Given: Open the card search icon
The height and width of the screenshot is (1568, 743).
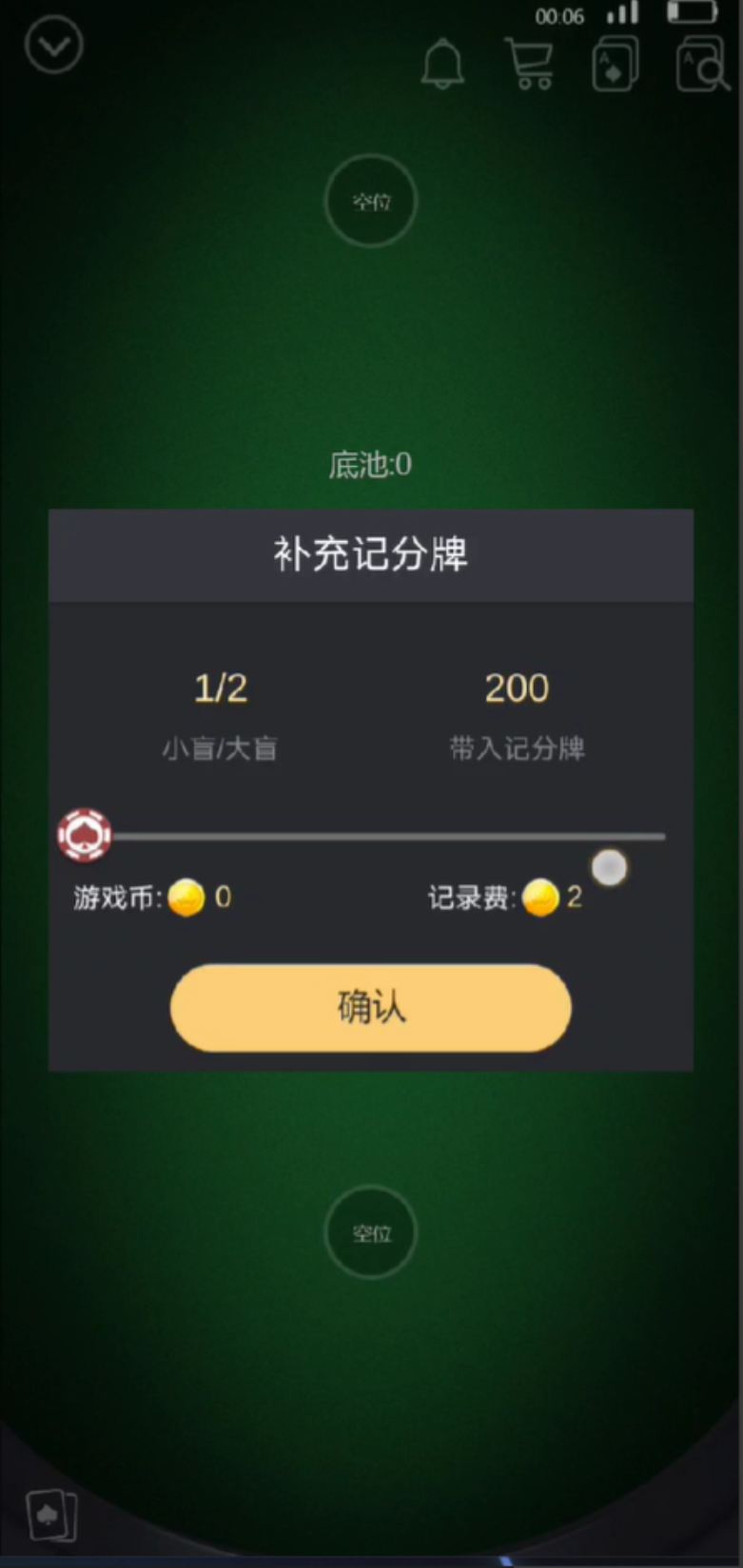Looking at the screenshot, I should tap(702, 65).
